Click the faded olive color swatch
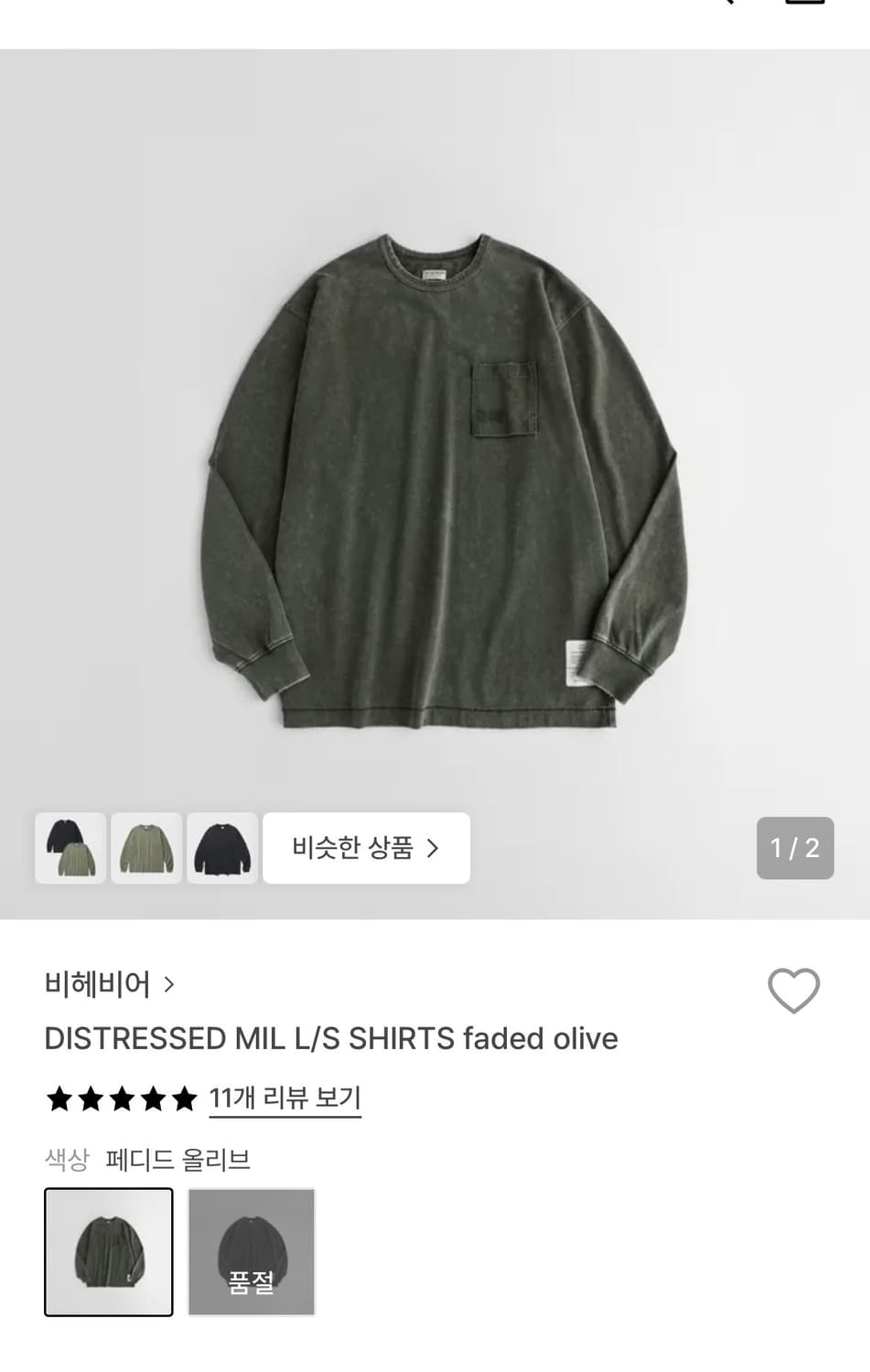The width and height of the screenshot is (870, 1372). click(x=108, y=1252)
